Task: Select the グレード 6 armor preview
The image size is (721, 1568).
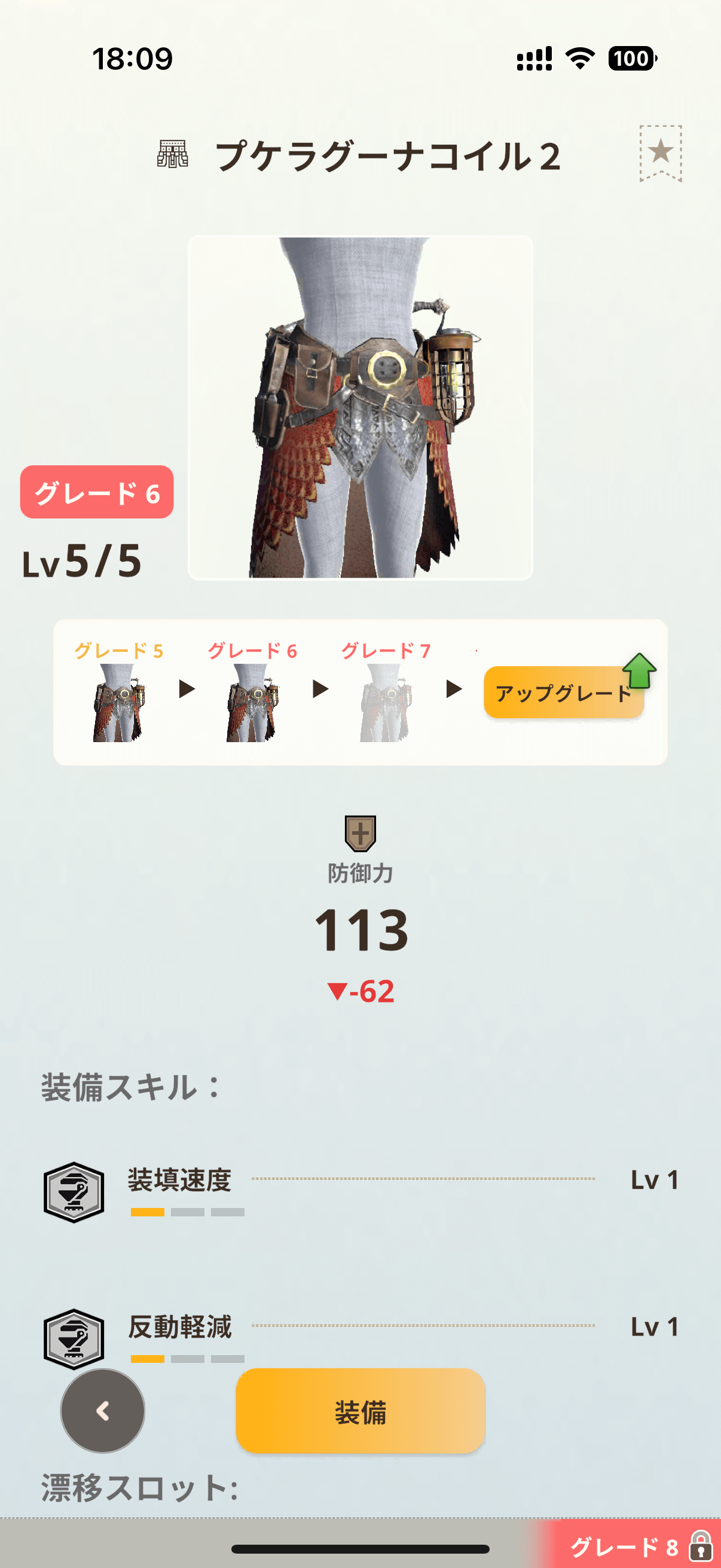Action: (x=252, y=691)
